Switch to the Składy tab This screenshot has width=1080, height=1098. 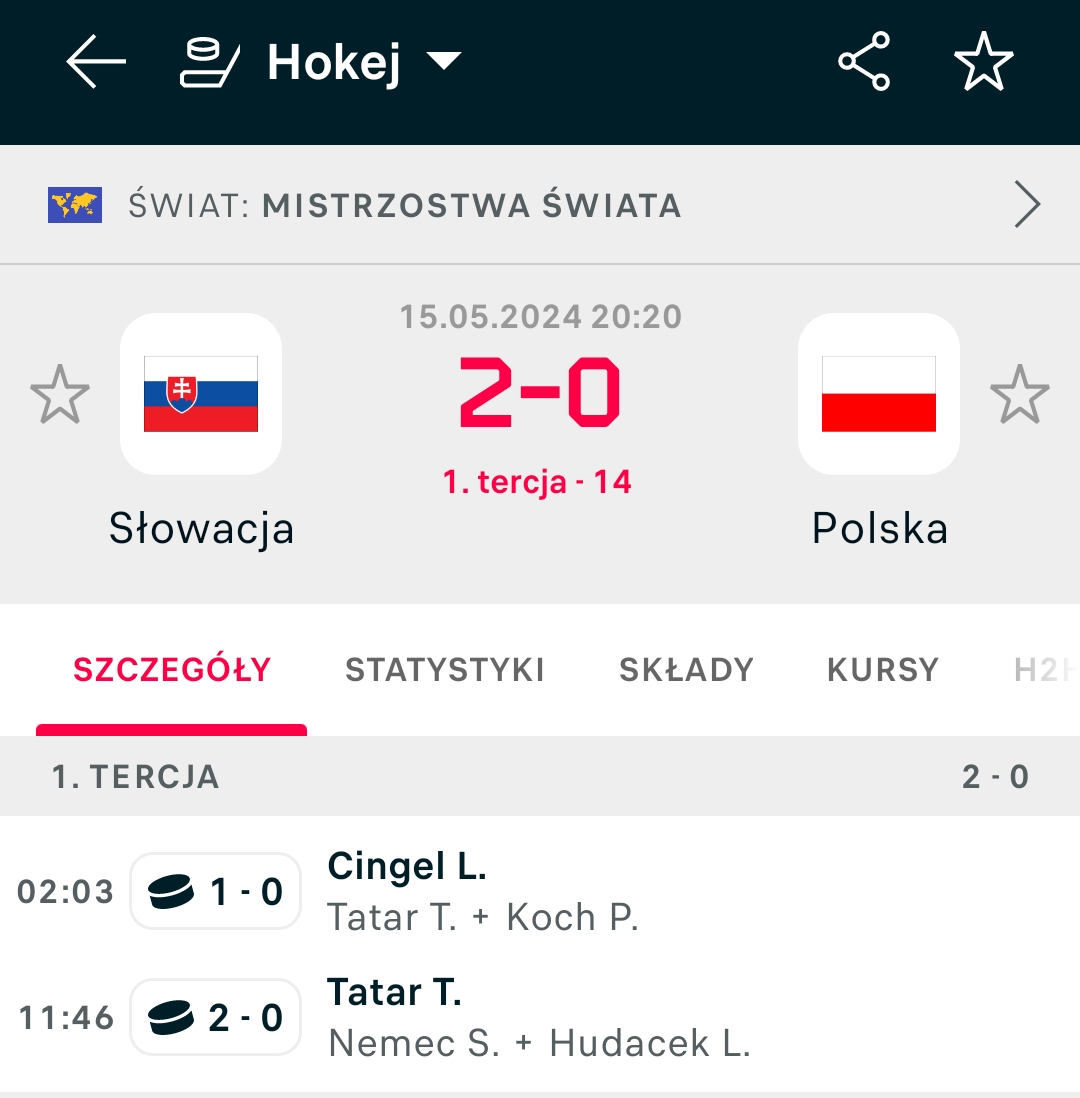click(686, 669)
